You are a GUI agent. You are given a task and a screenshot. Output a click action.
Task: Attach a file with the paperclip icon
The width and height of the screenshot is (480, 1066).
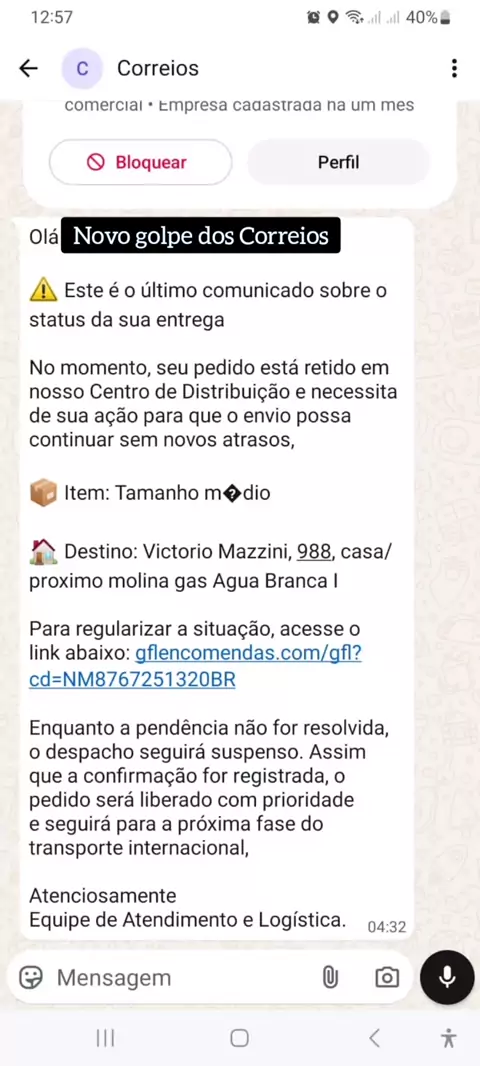pyautogui.click(x=330, y=978)
